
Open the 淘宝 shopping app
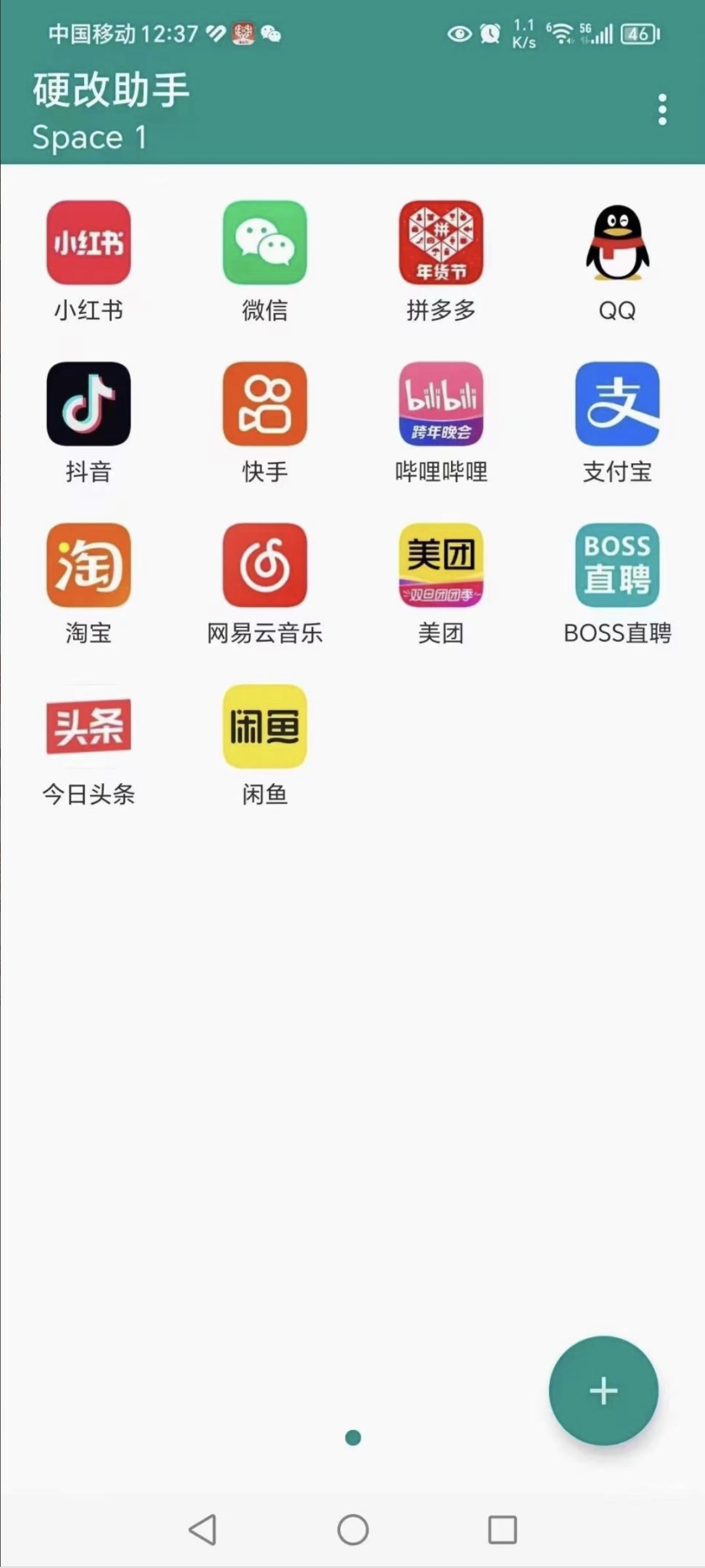pos(89,568)
